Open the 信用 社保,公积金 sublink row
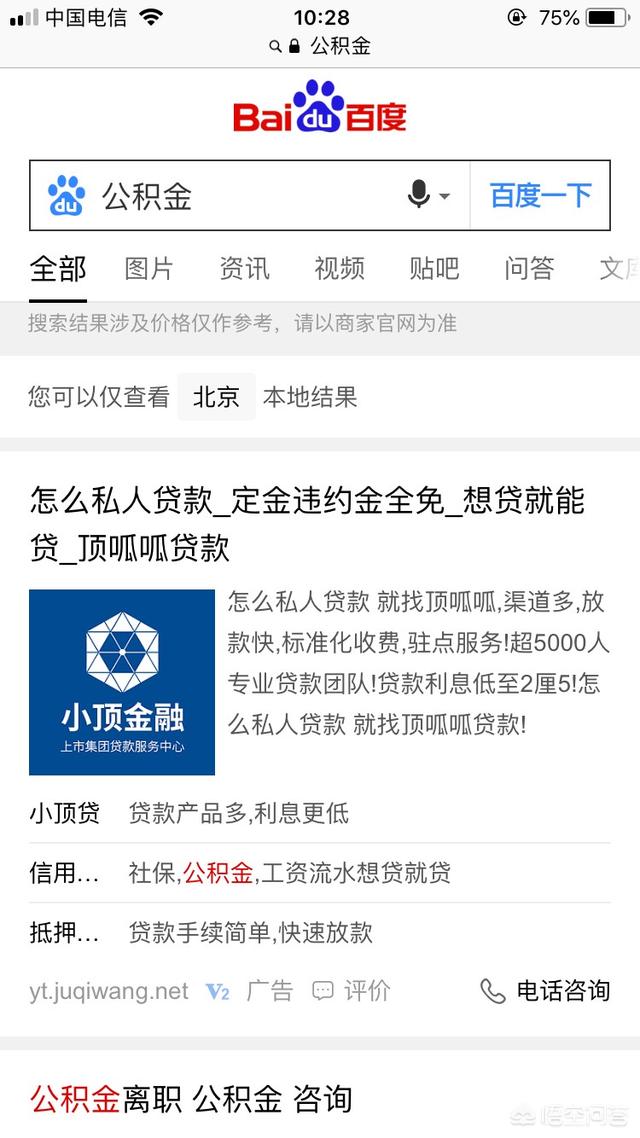Viewport: 640px width, 1138px height. 319,873
